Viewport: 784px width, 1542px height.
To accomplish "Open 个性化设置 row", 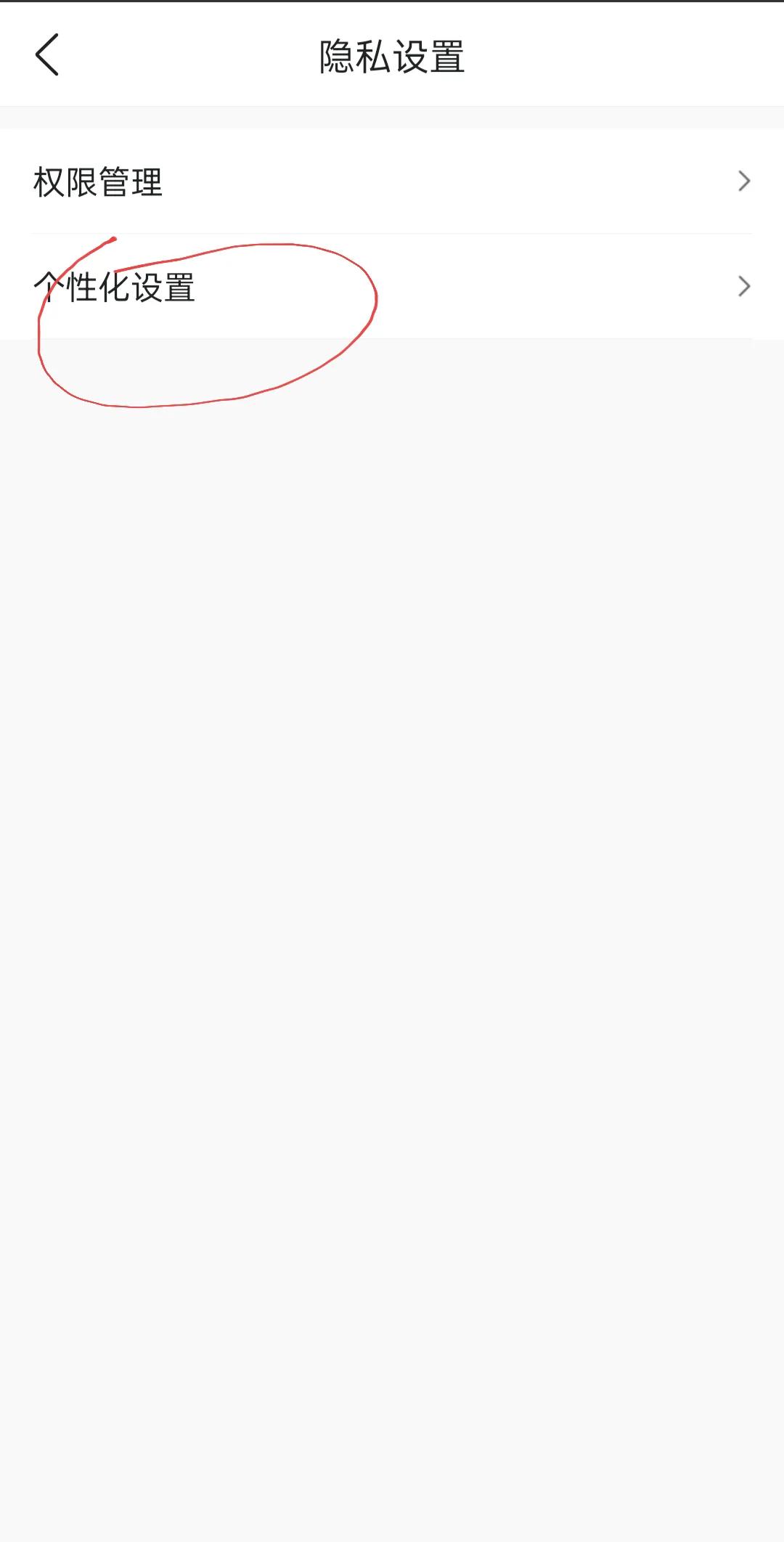I will click(392, 287).
